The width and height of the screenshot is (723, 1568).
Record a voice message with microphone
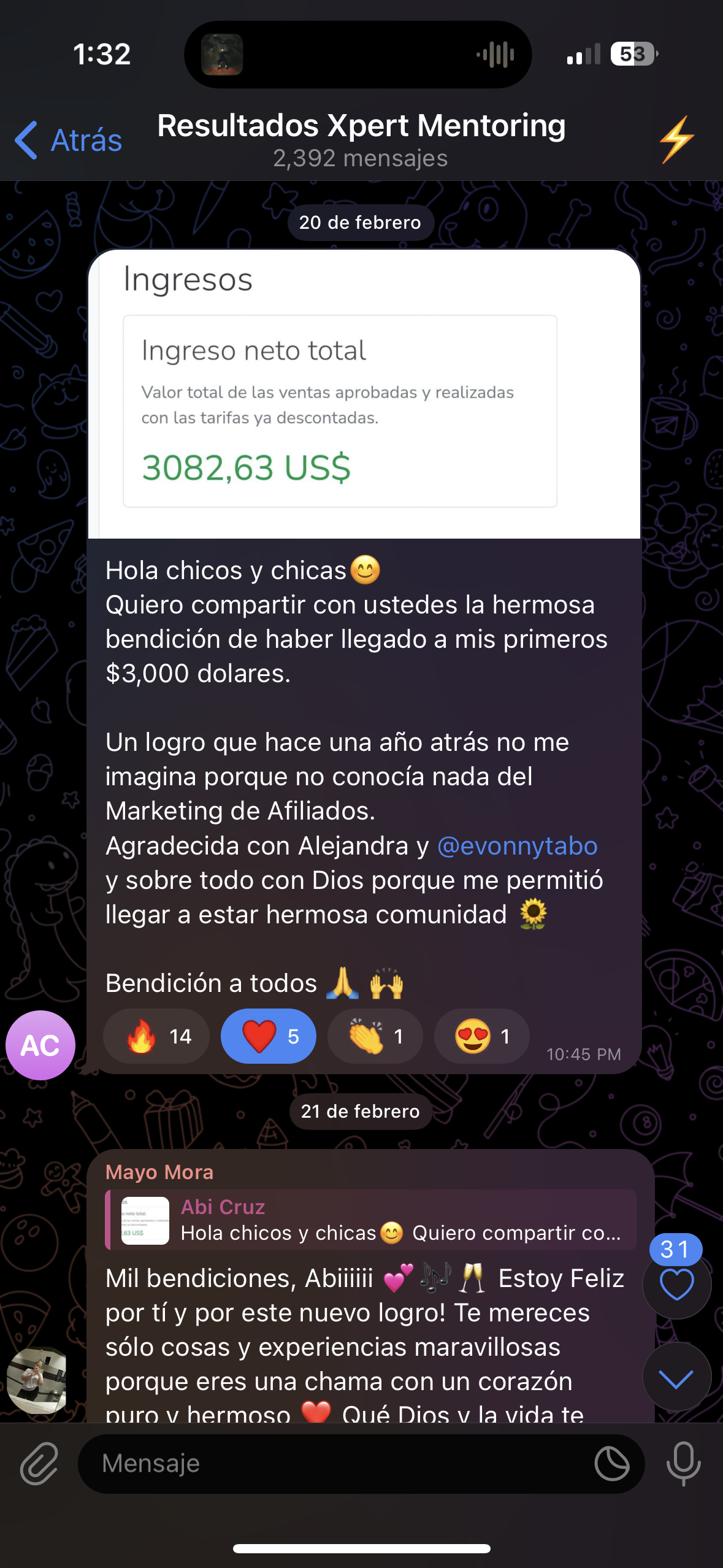(x=683, y=1464)
